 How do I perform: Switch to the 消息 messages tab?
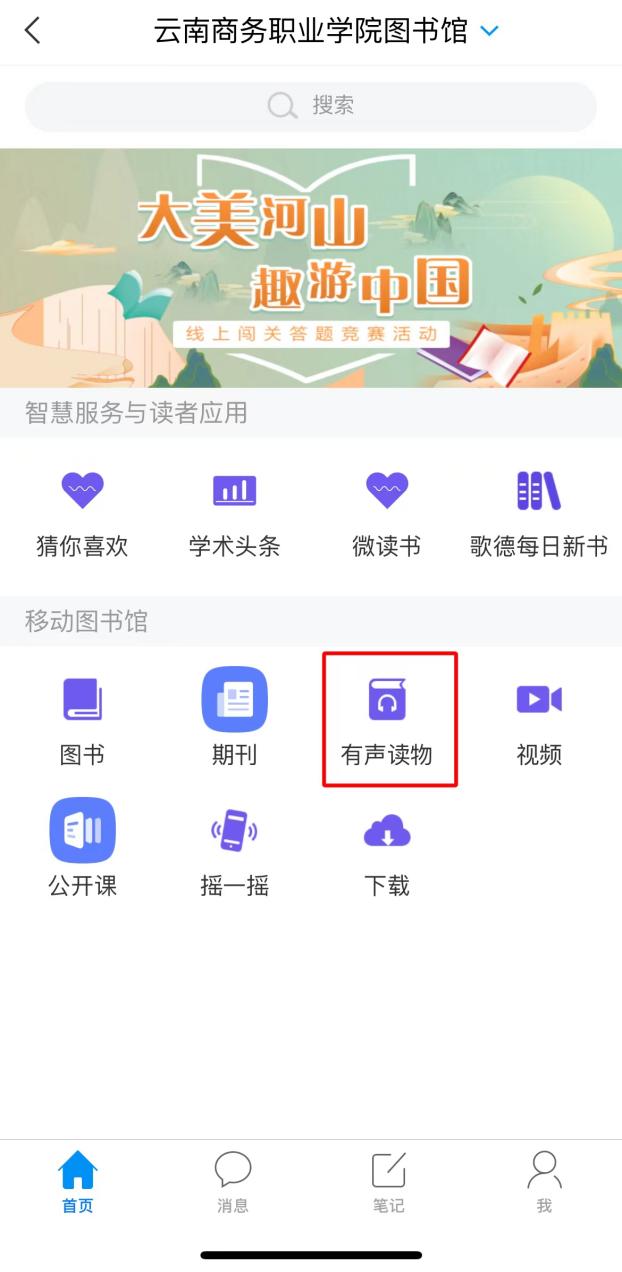pos(232,1182)
